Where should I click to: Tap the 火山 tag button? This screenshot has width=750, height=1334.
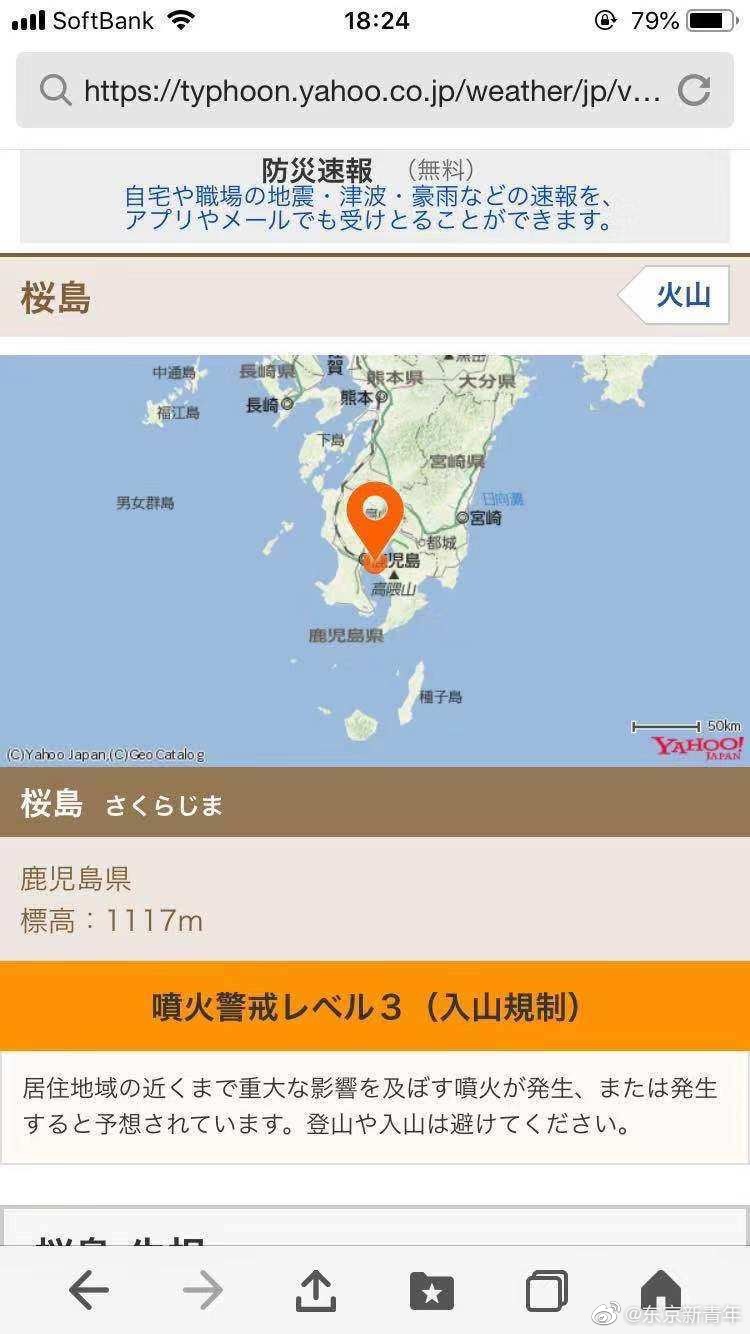(674, 295)
